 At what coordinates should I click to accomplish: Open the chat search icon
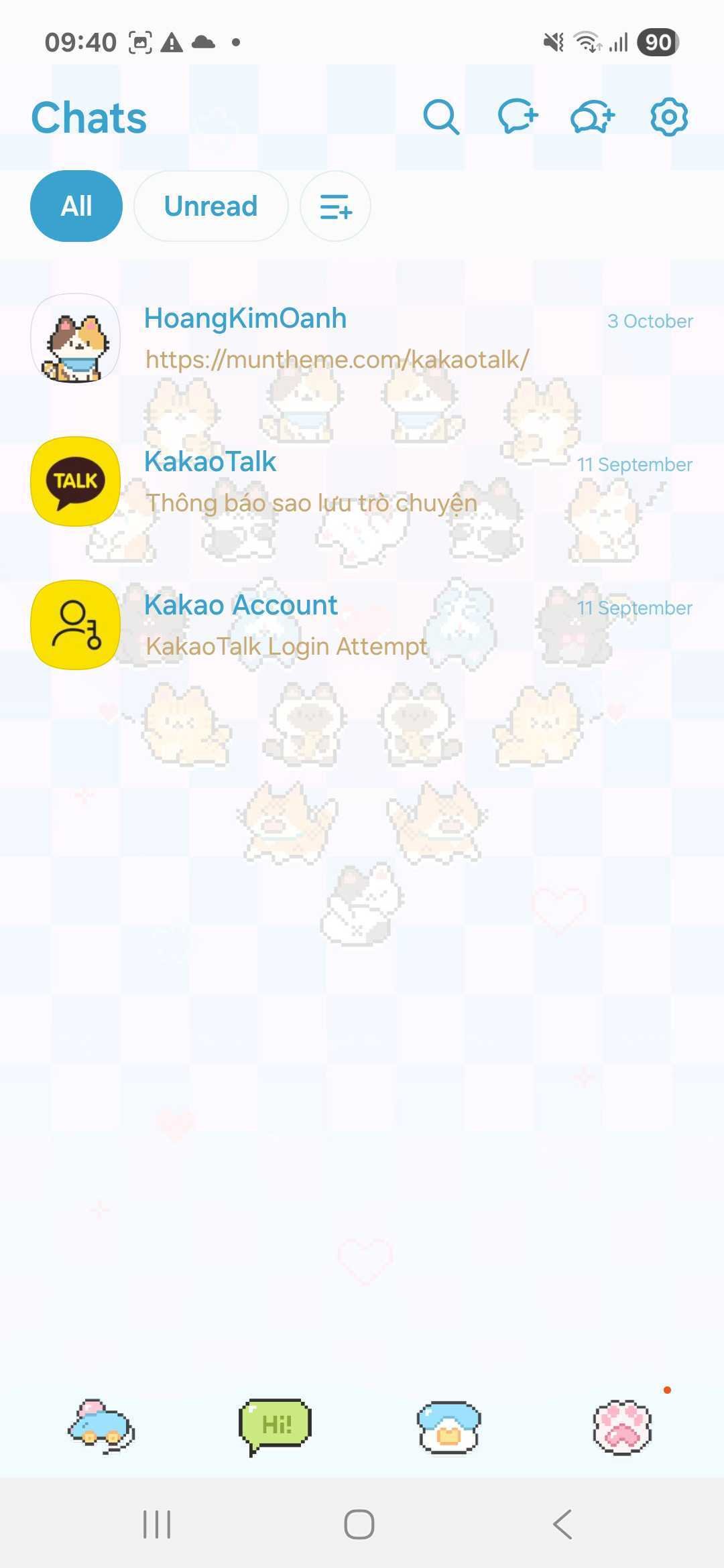tap(441, 117)
